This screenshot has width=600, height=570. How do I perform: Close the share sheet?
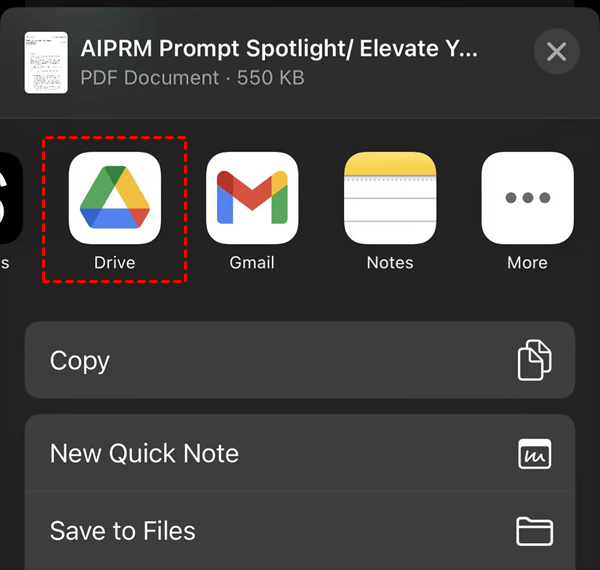556,51
